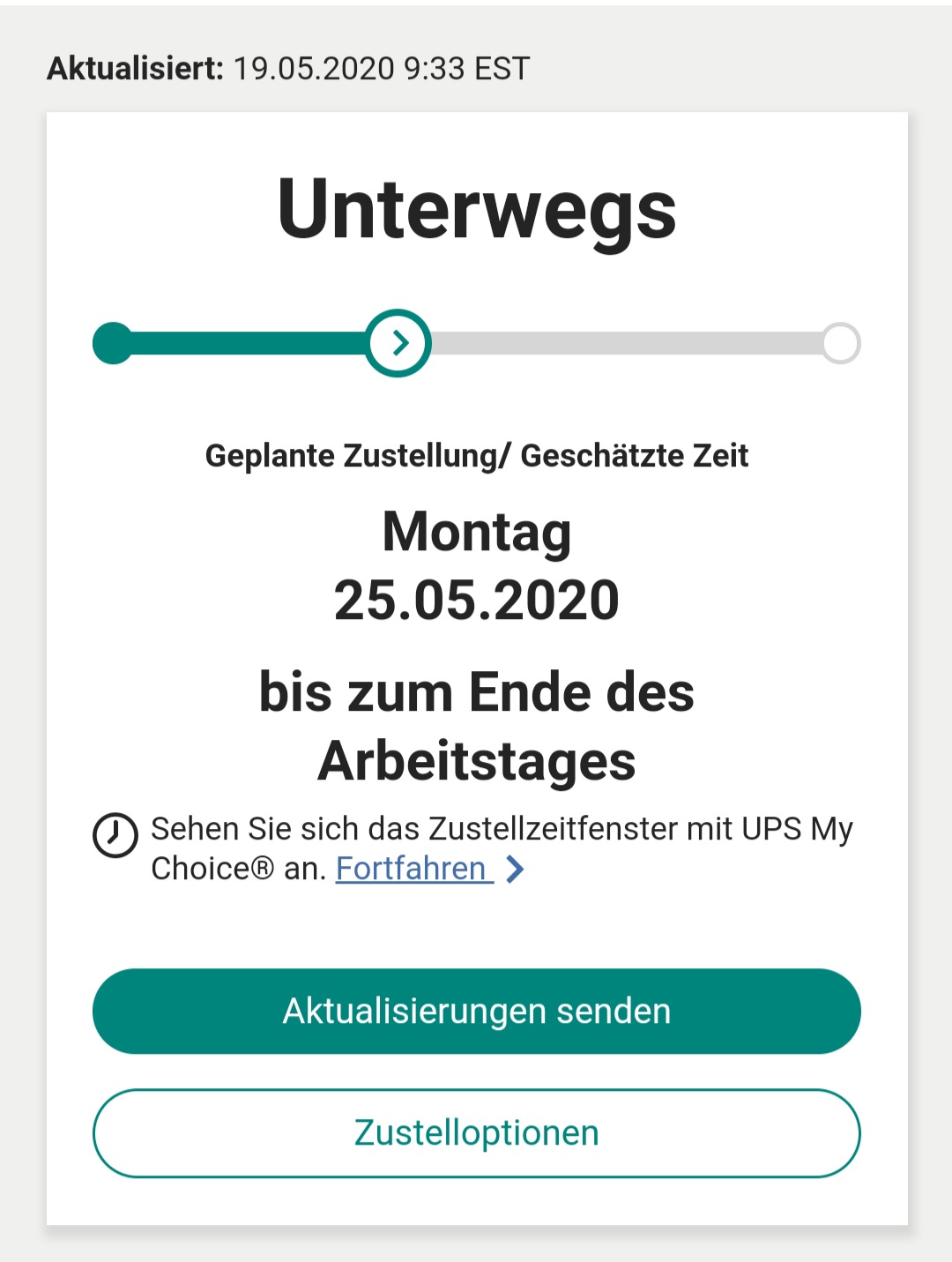Viewport: 952px width, 1262px height.
Task: Open Zustelloptionen
Action: 476,1132
